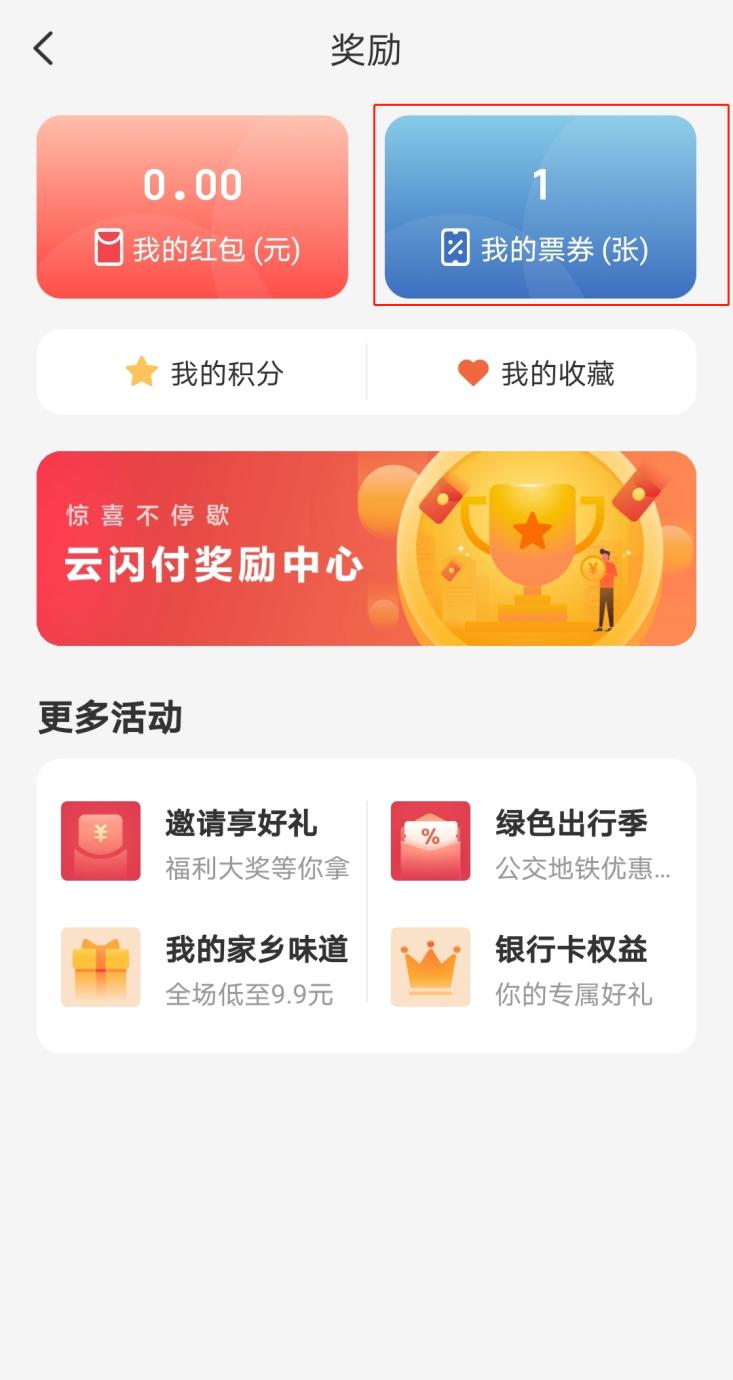Go back using the left arrow
Viewport: 733px width, 1380px height.
click(x=42, y=47)
